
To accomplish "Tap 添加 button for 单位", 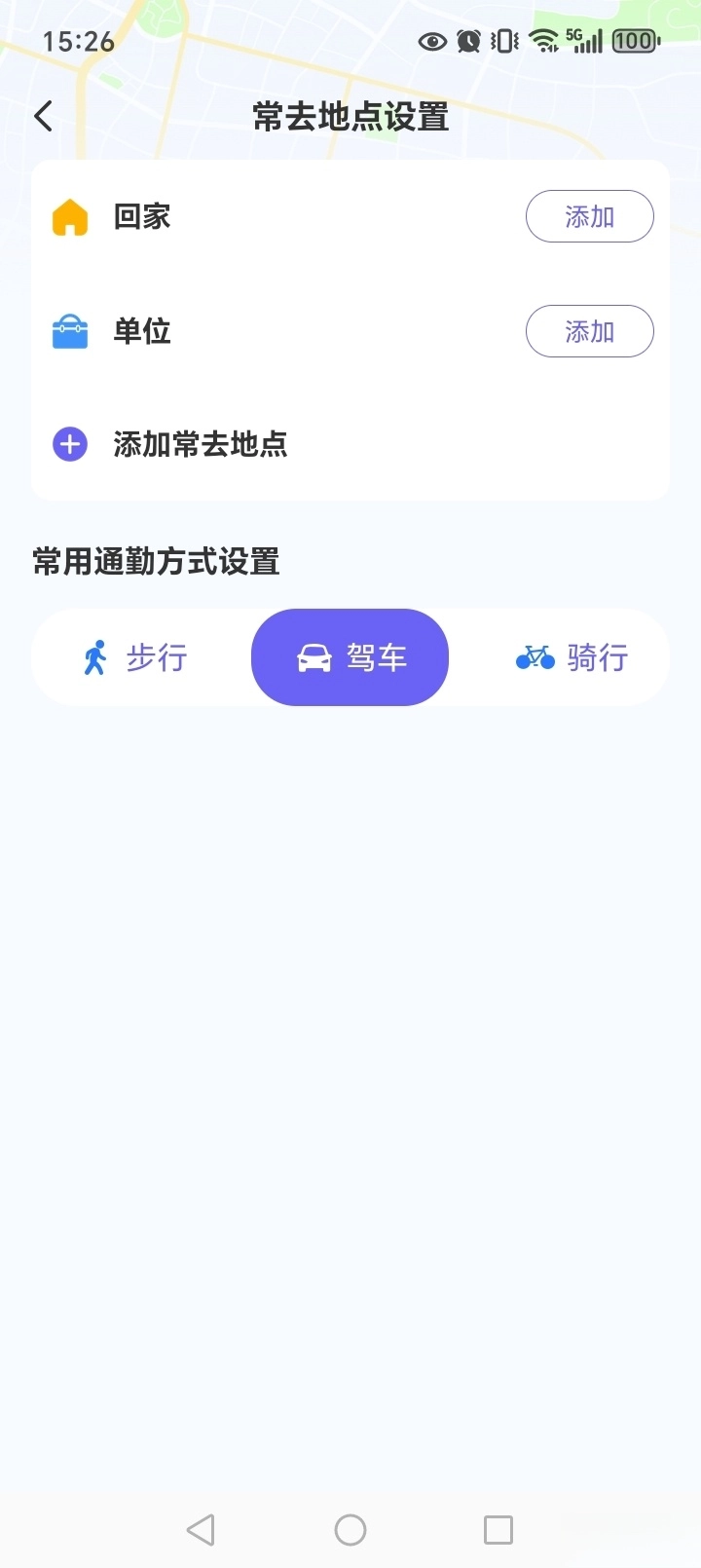I will pyautogui.click(x=589, y=331).
